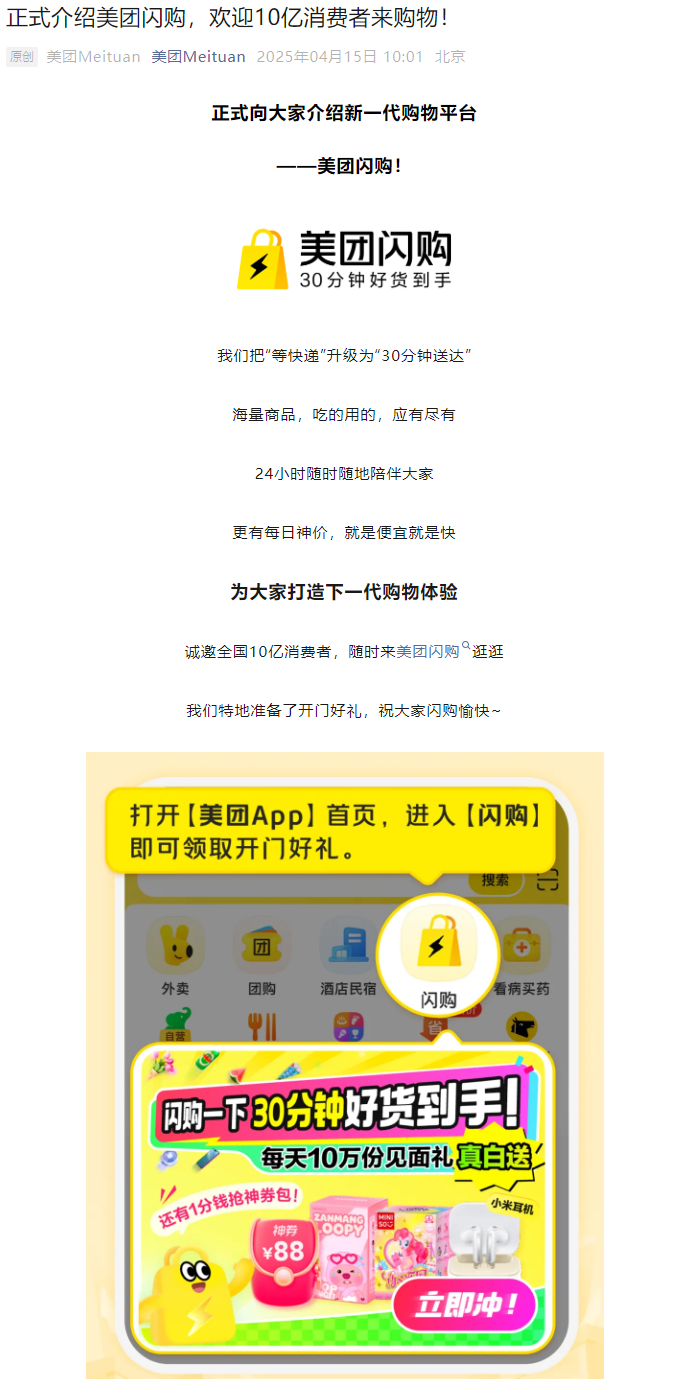This screenshot has width=688, height=1379.
Task: Search the highlighted 美团闪购 keyword link
Action: (x=428, y=652)
